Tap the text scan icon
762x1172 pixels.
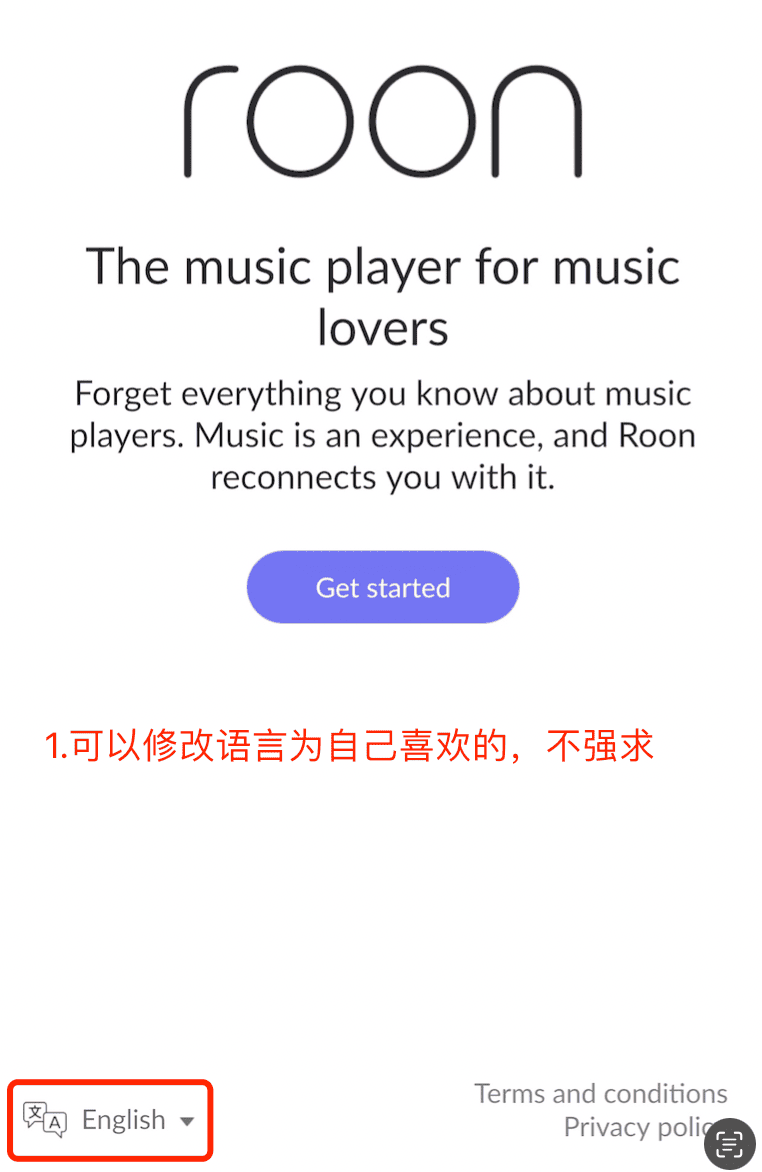pos(730,1143)
